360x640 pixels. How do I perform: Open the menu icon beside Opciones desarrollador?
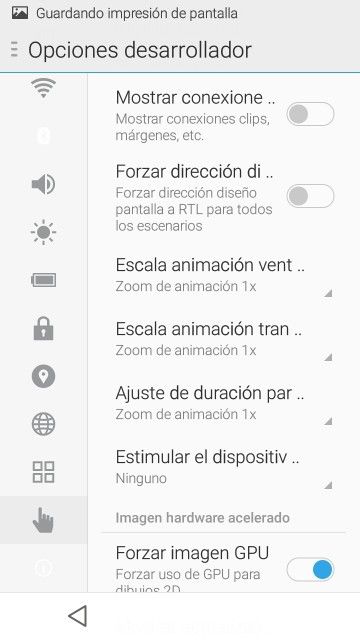click(14, 49)
